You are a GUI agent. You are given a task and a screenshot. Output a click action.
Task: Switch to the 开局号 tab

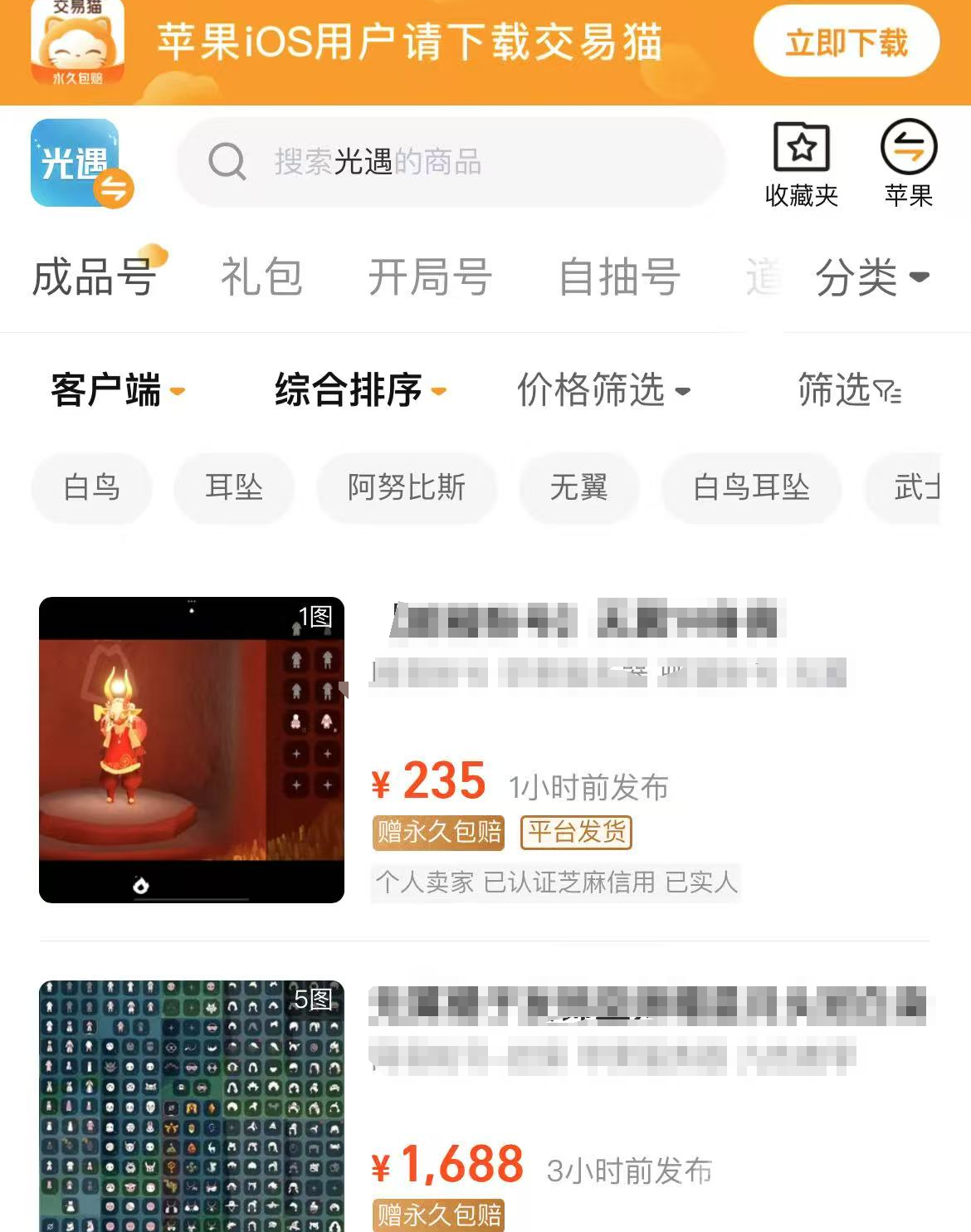tap(430, 276)
